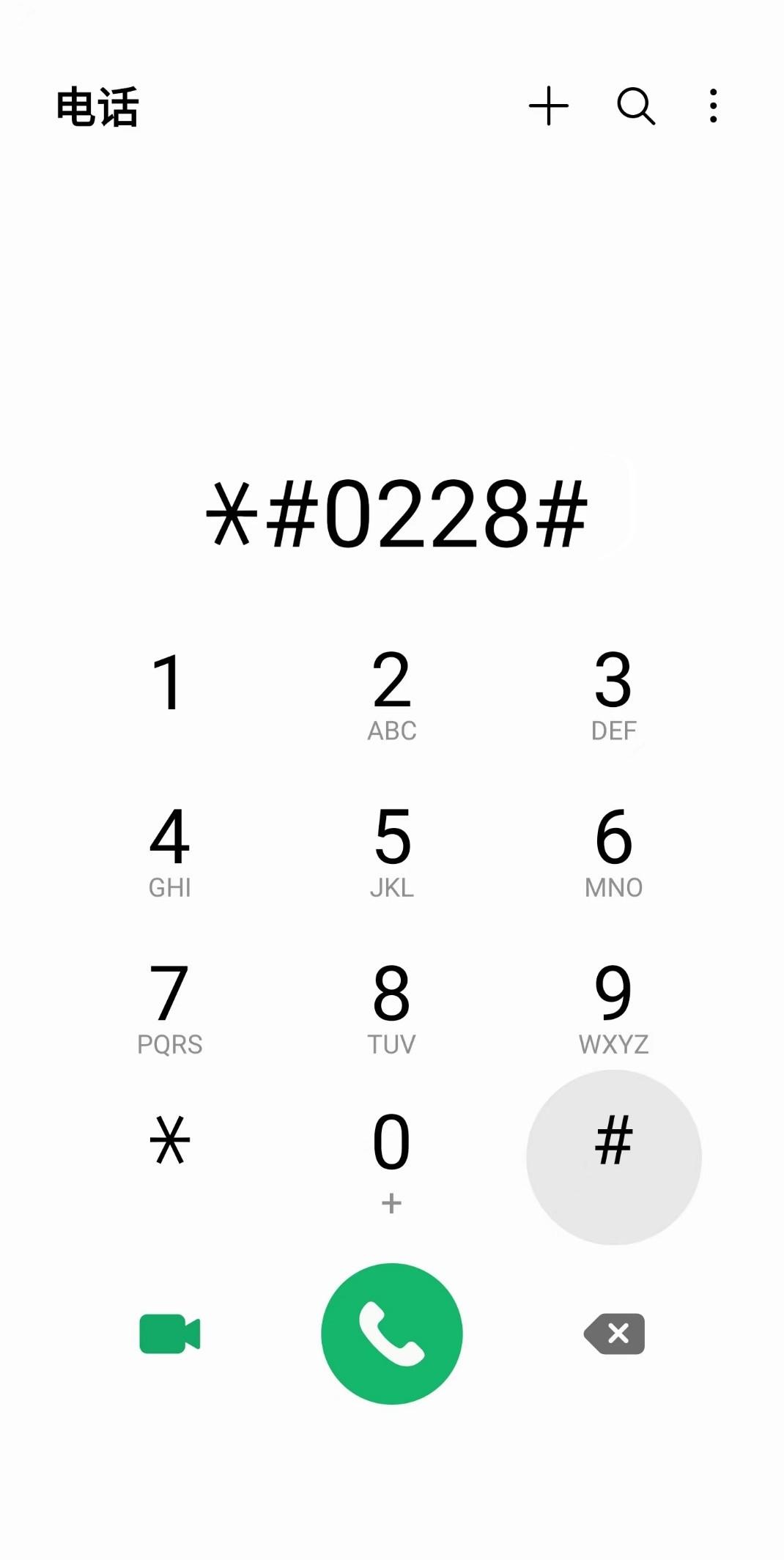Tap the 5 JKL key
The height and width of the screenshot is (1560, 784).
pyautogui.click(x=392, y=850)
